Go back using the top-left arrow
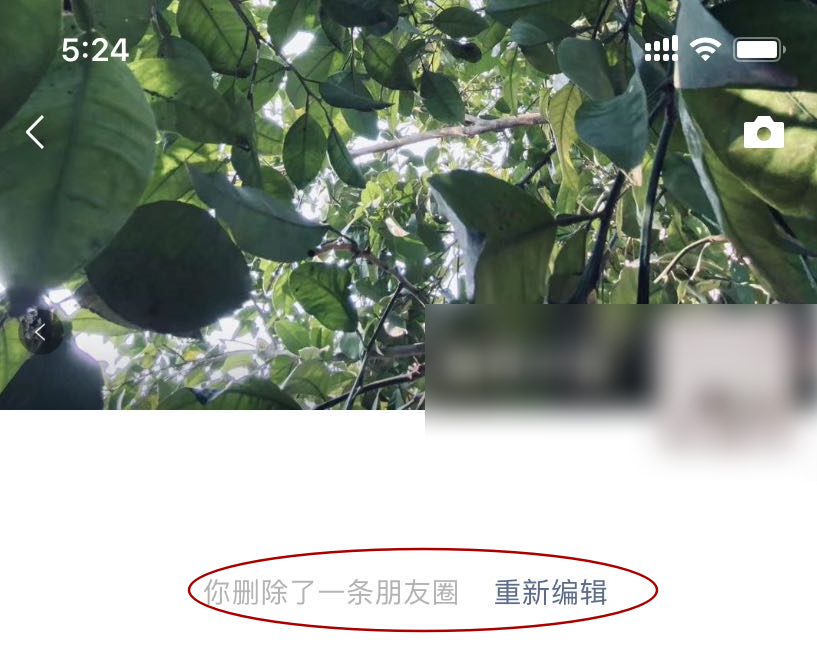Image resolution: width=817 pixels, height=661 pixels. pyautogui.click(x=36, y=132)
